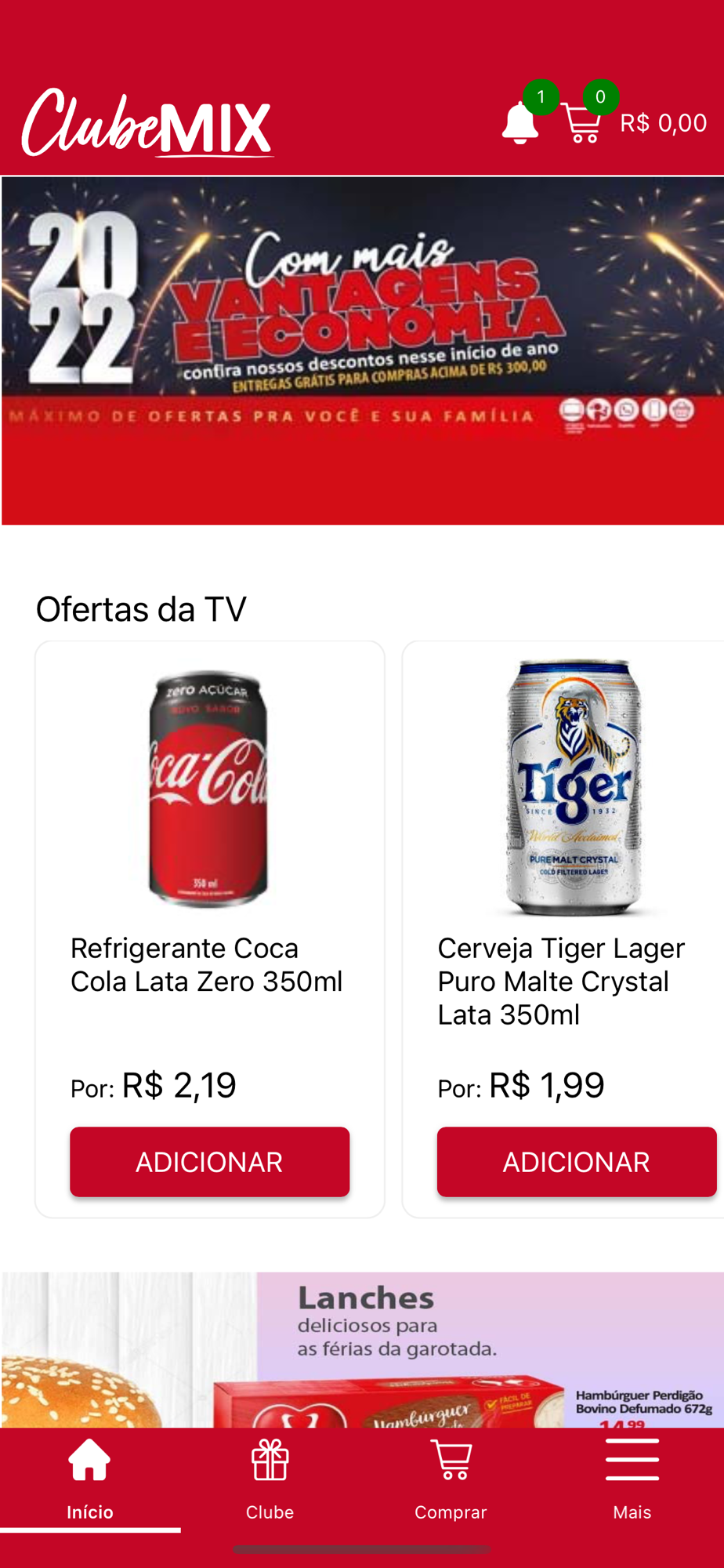View Refrigerante Coca Cola Lata Zero product
724x1568 pixels.
(208, 789)
